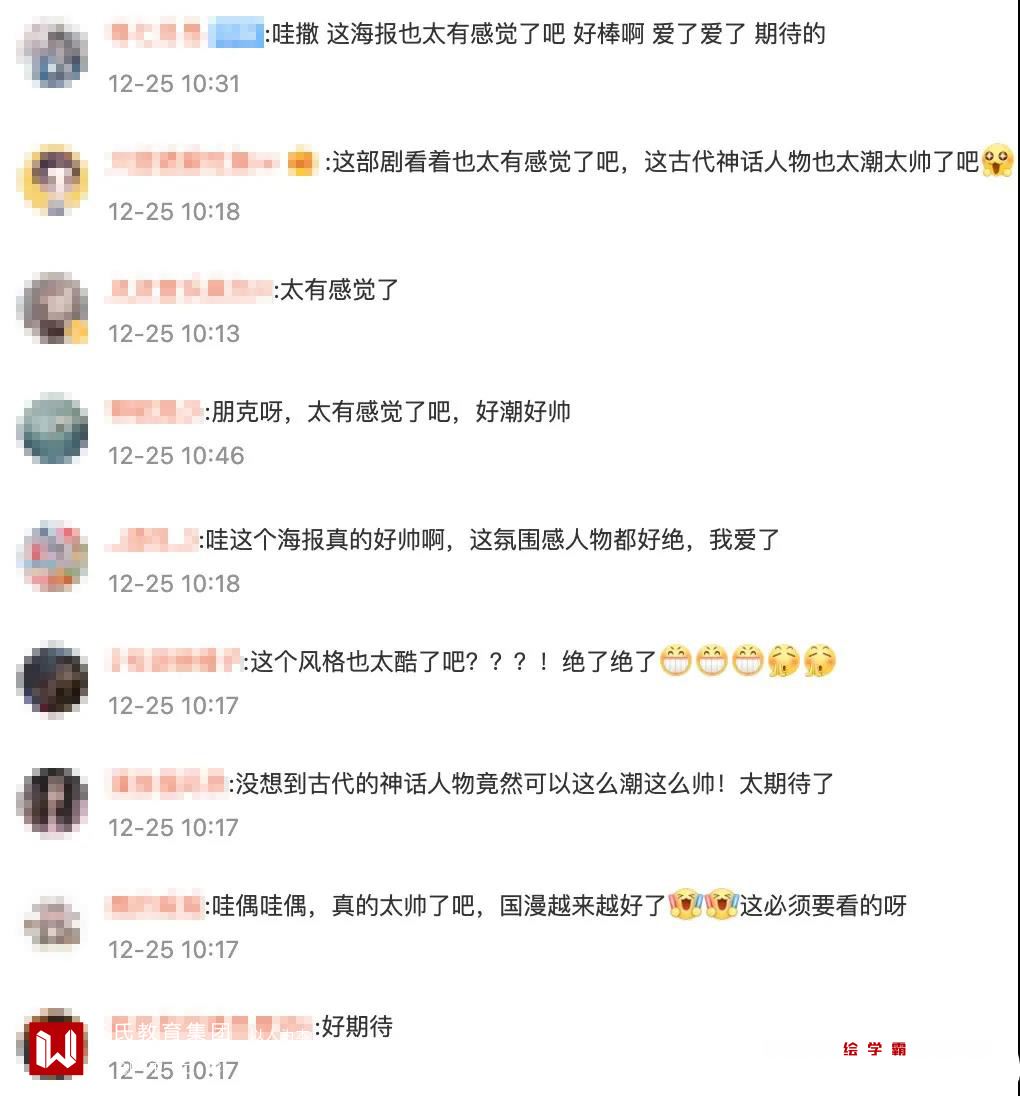
Task: Open commenter avatar for 这个风格也太酷了吧
Action: click(x=52, y=679)
